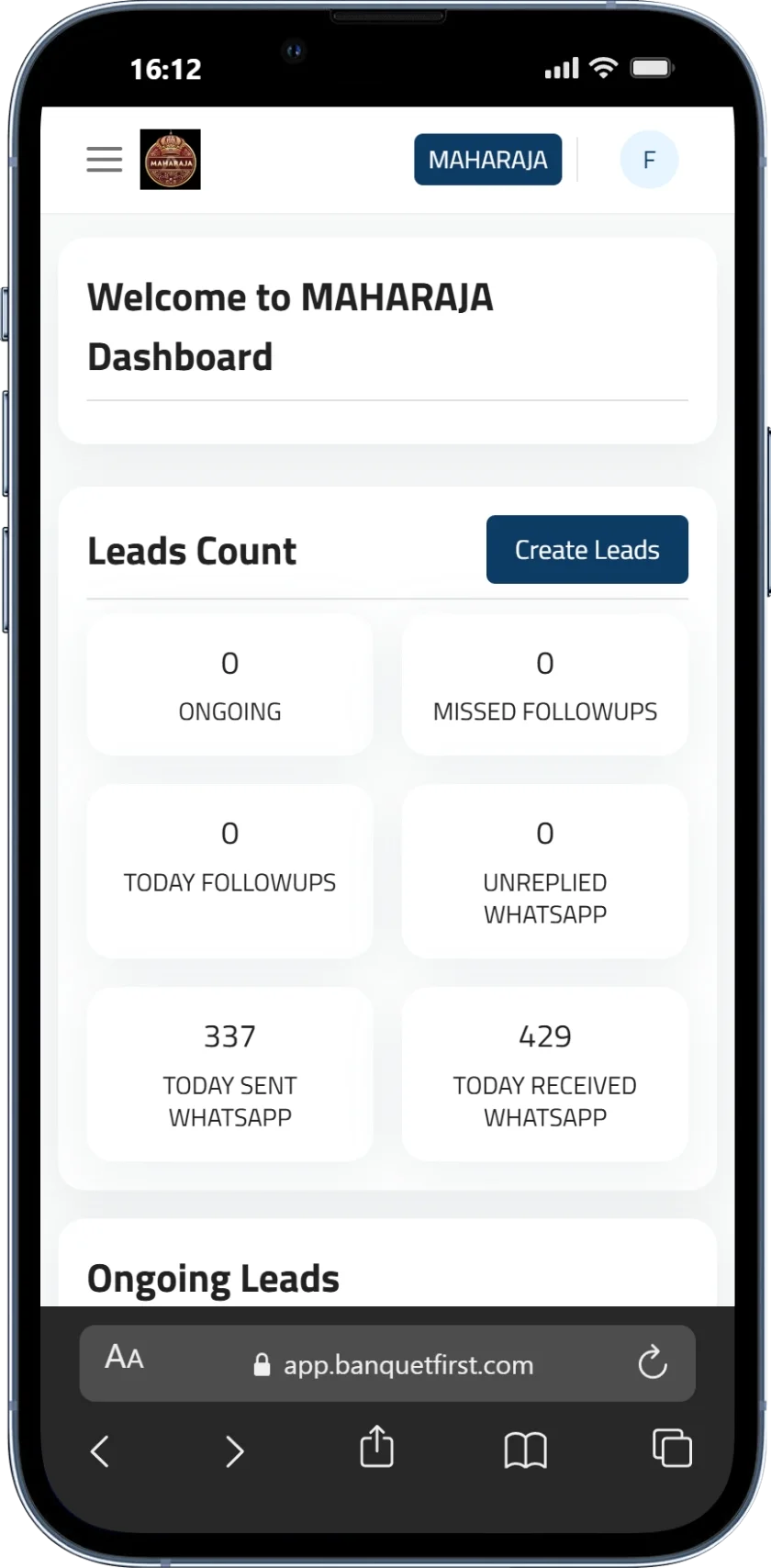Go back in browser history
Screen dimensions: 771x1568
[100, 1451]
